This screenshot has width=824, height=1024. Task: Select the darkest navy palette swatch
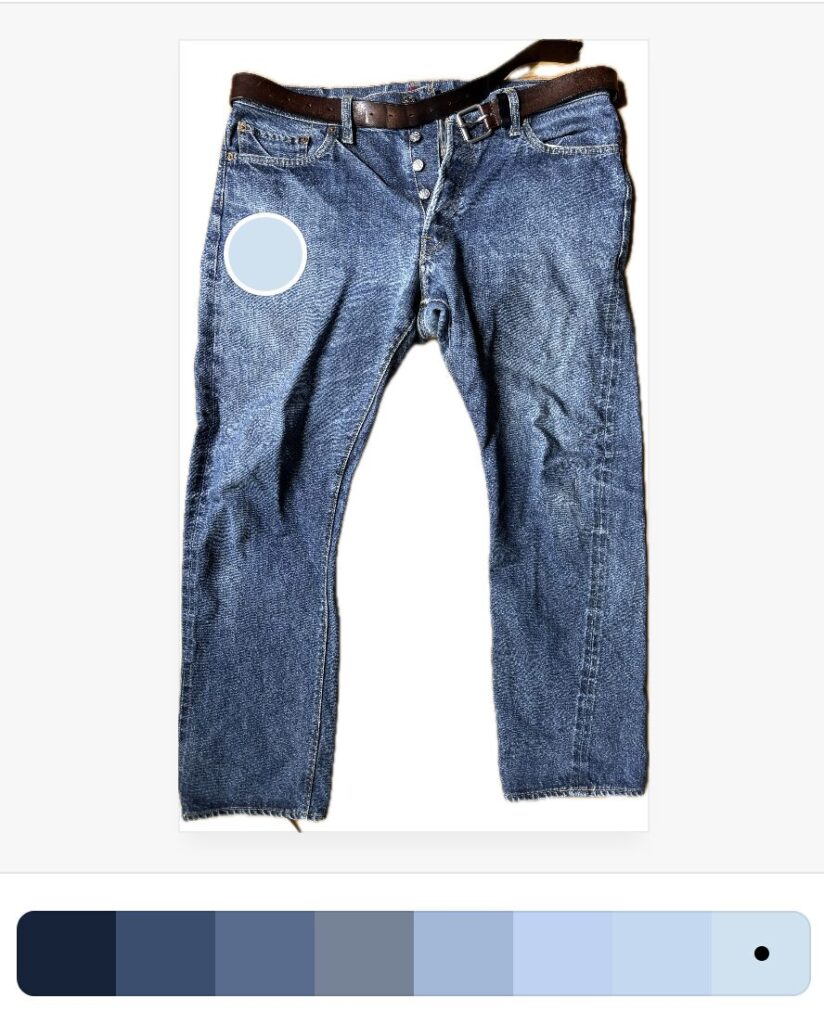coord(66,953)
